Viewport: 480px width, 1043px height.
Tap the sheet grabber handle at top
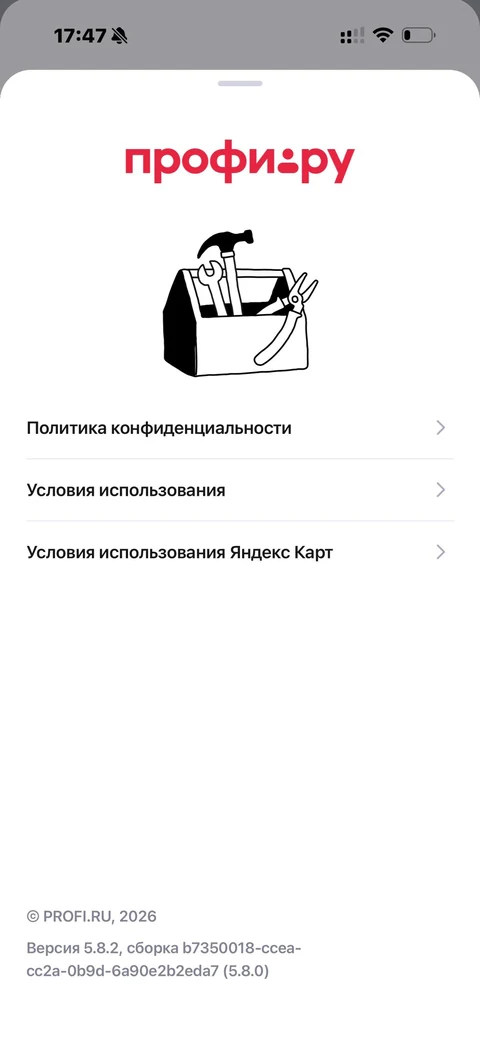coord(240,83)
